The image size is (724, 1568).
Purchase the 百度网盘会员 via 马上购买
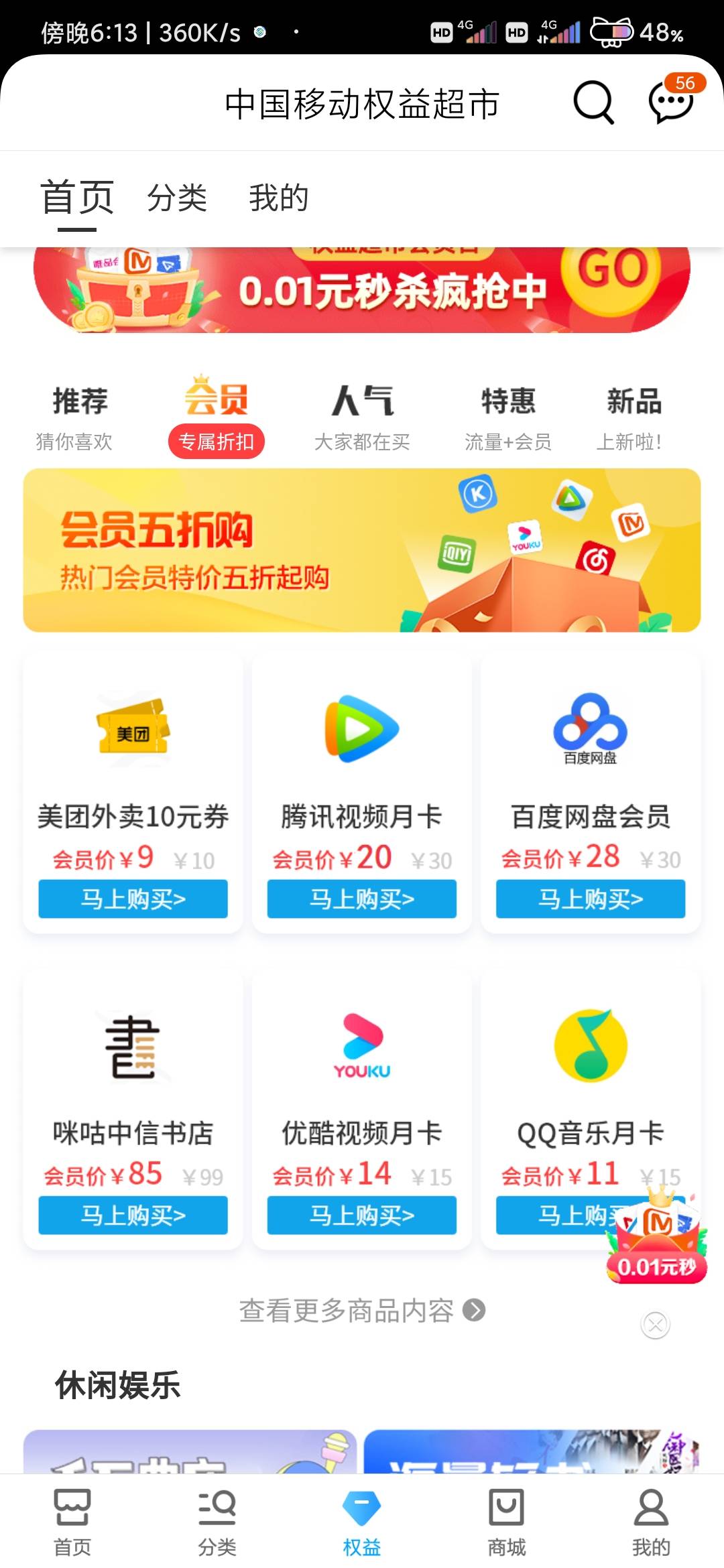(x=591, y=899)
